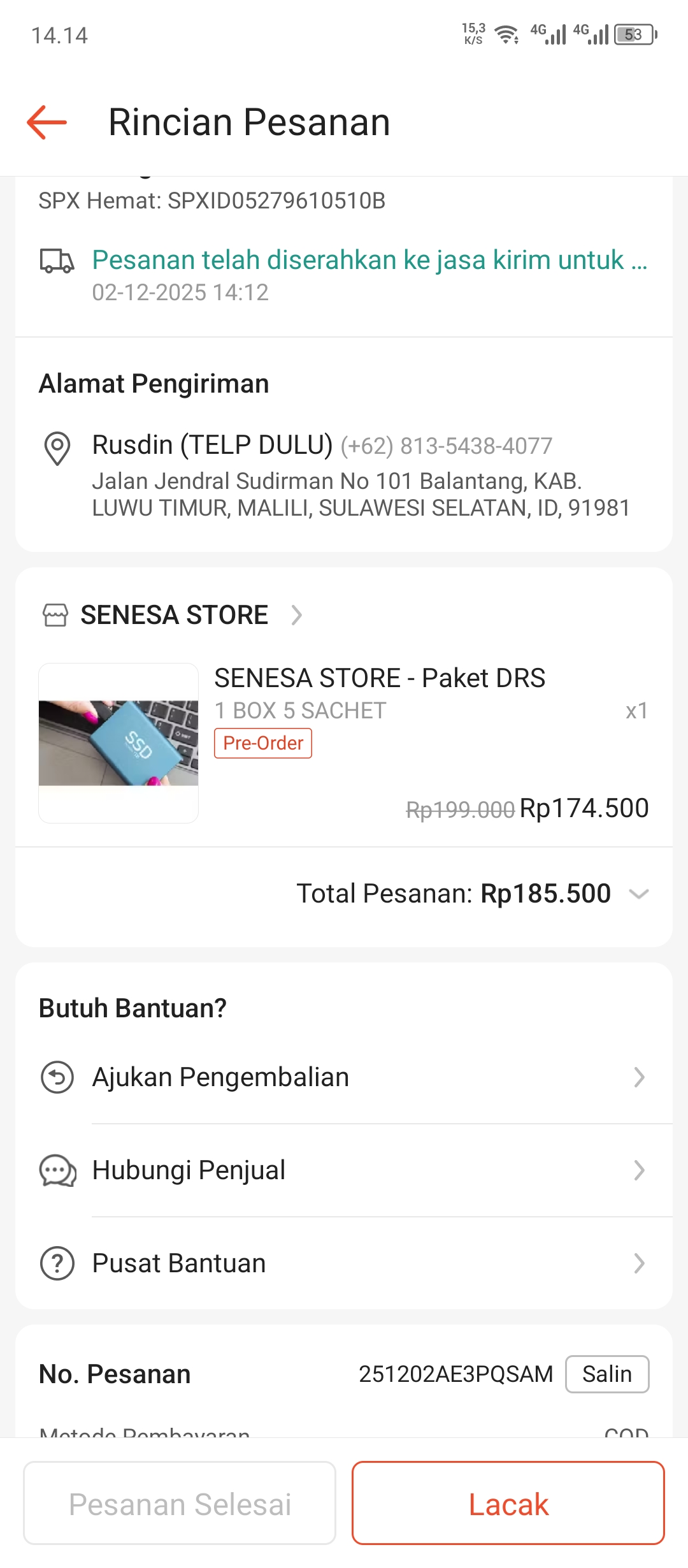Go back using the red arrow

tap(47, 122)
